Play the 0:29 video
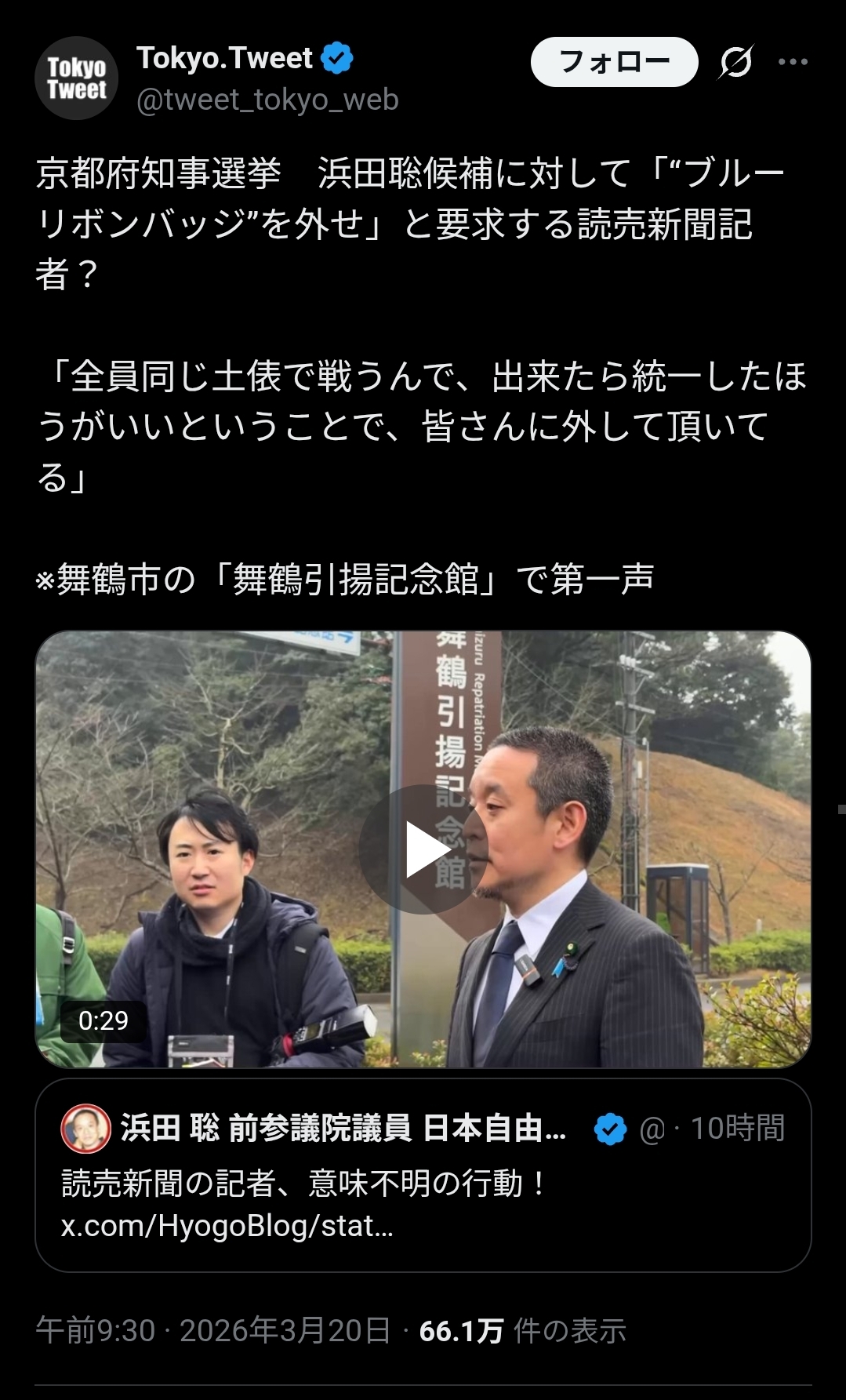846x1400 pixels. pyautogui.click(x=423, y=849)
